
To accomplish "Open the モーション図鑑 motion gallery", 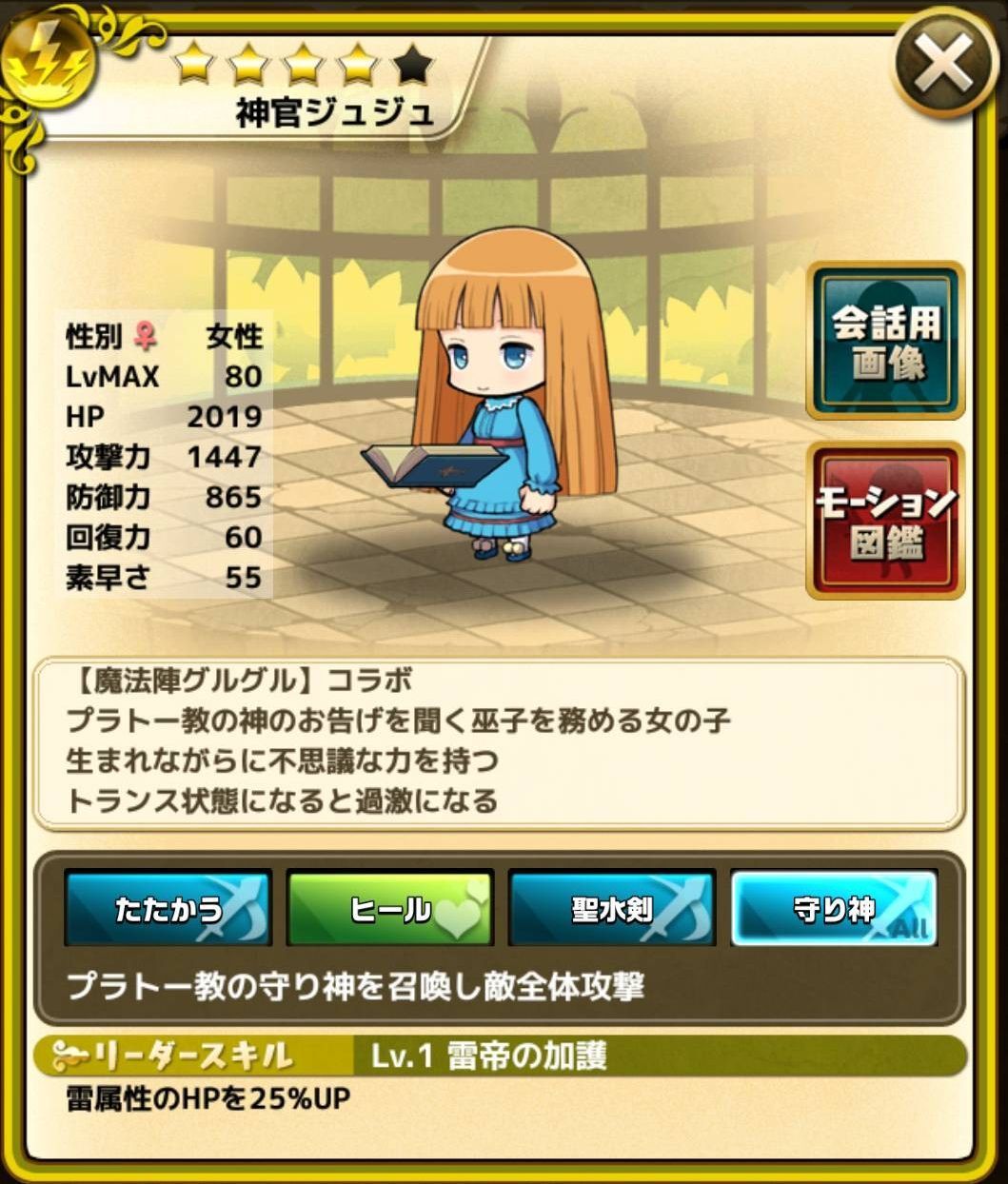I will click(885, 521).
